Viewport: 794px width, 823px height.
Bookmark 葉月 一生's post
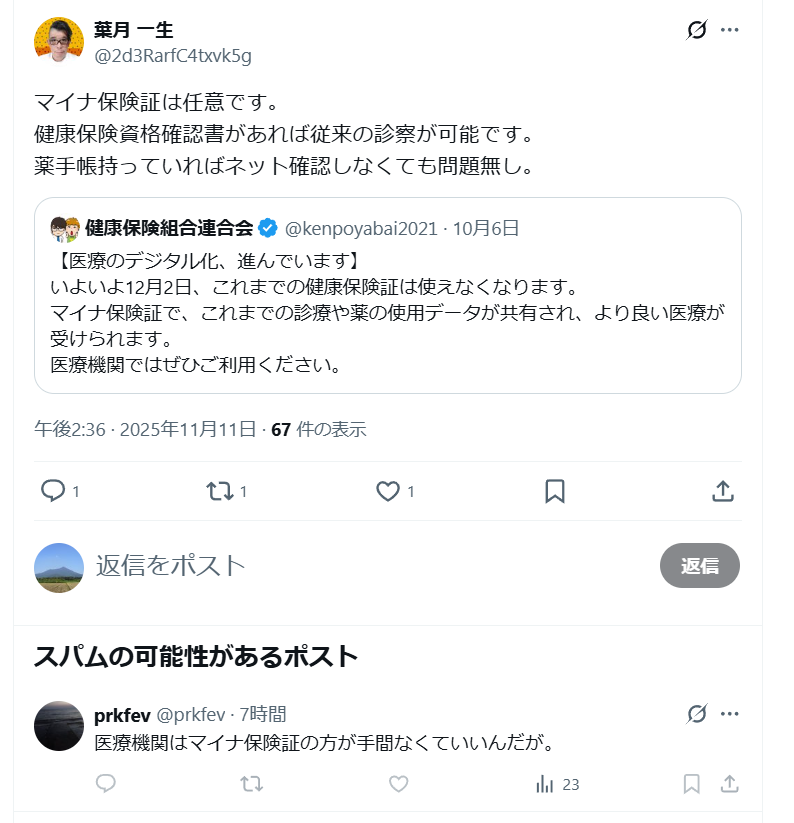pos(555,491)
